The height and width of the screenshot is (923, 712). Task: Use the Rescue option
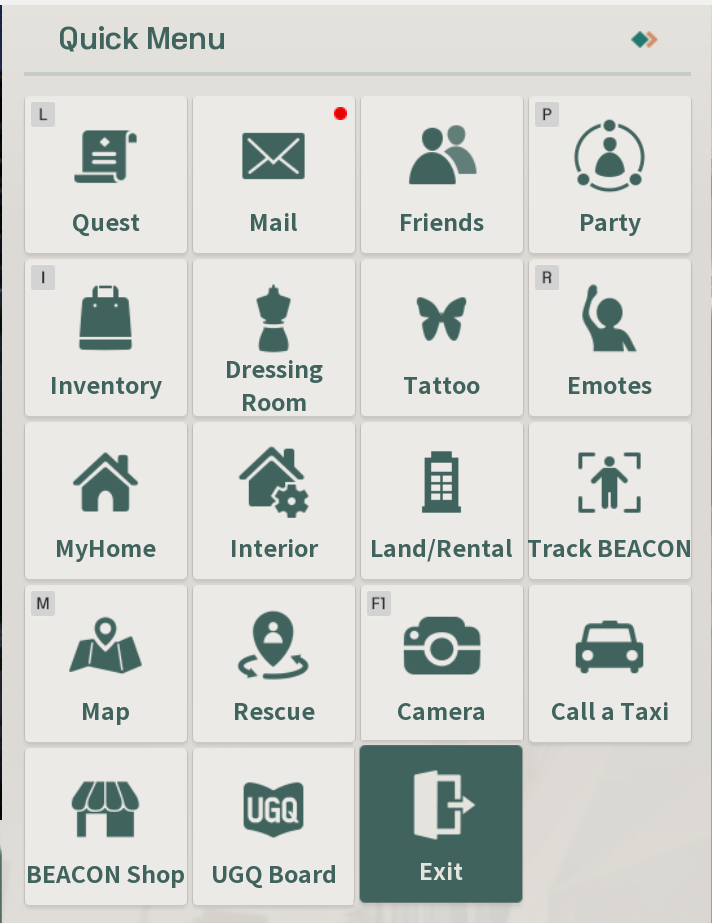(x=274, y=664)
